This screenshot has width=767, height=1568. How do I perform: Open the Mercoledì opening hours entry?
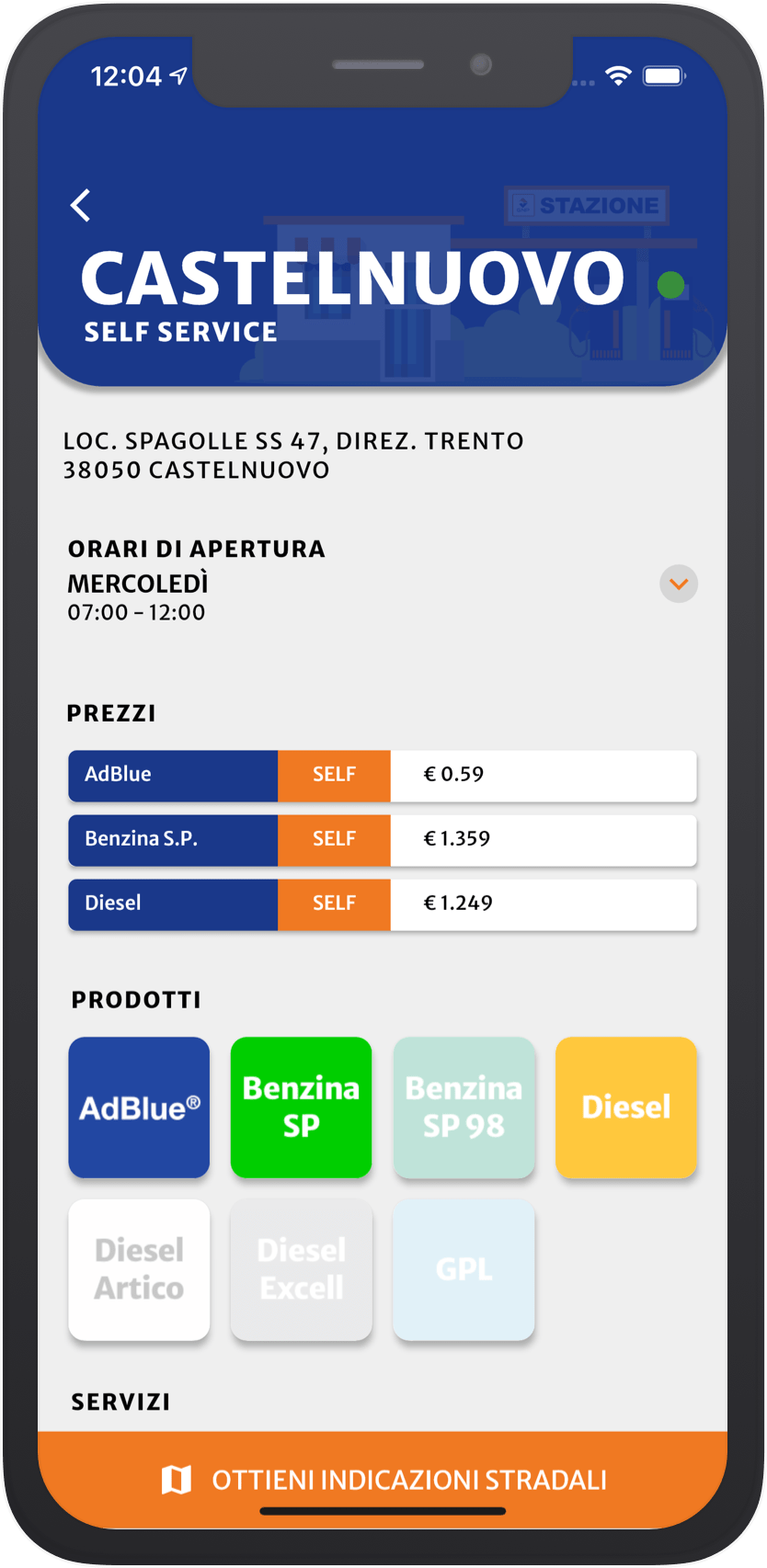[x=138, y=583]
